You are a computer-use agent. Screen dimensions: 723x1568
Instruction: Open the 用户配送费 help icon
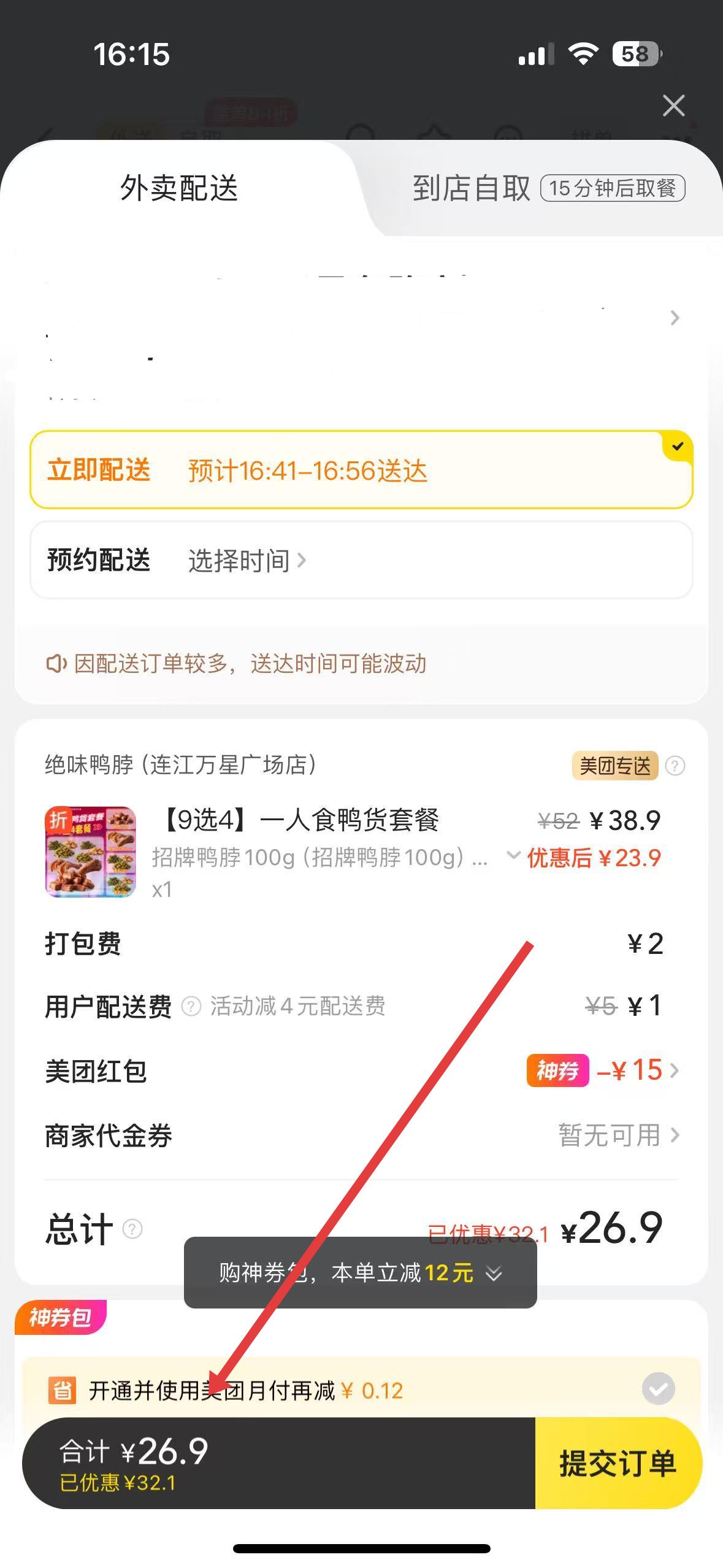point(191,1007)
